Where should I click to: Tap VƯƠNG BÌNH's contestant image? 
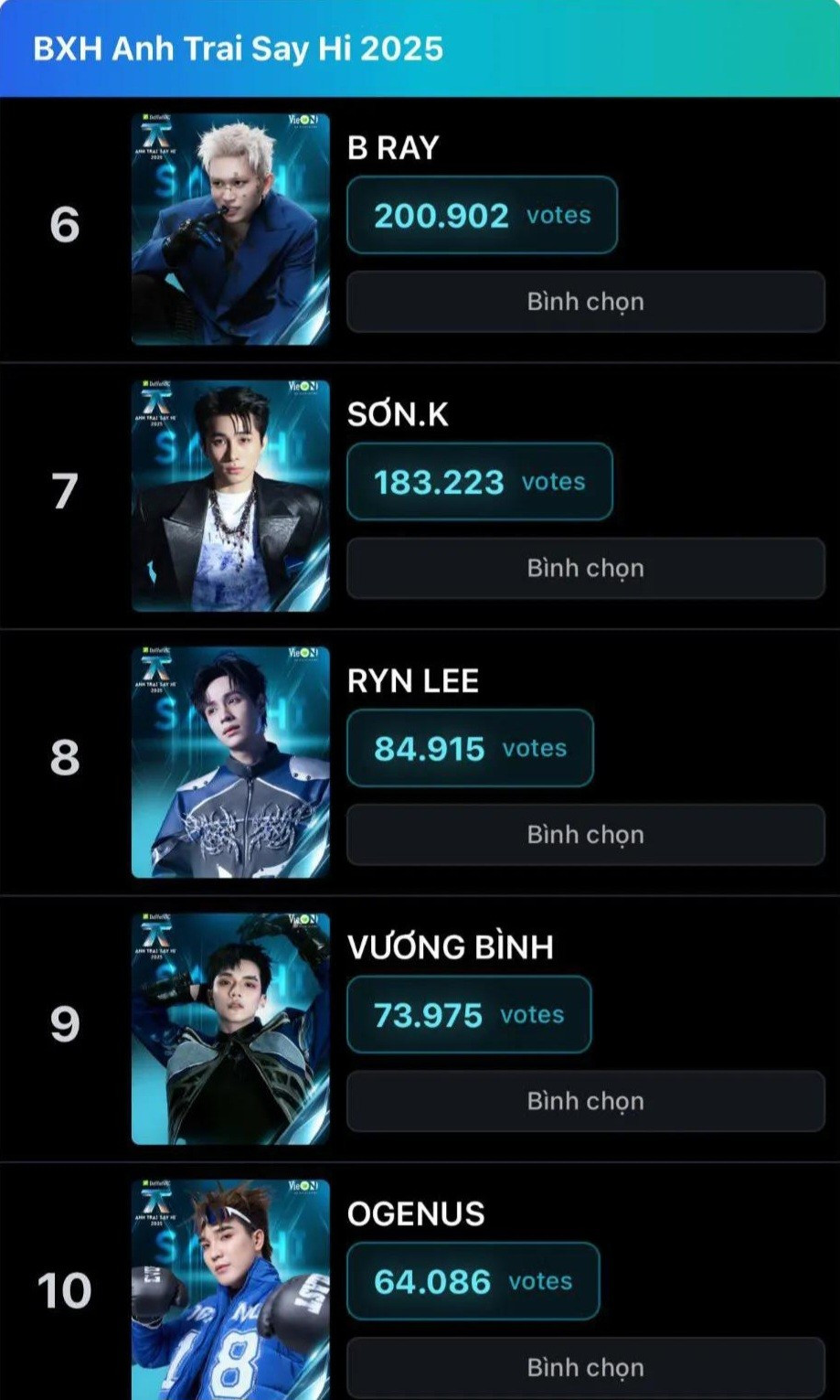[230, 1029]
